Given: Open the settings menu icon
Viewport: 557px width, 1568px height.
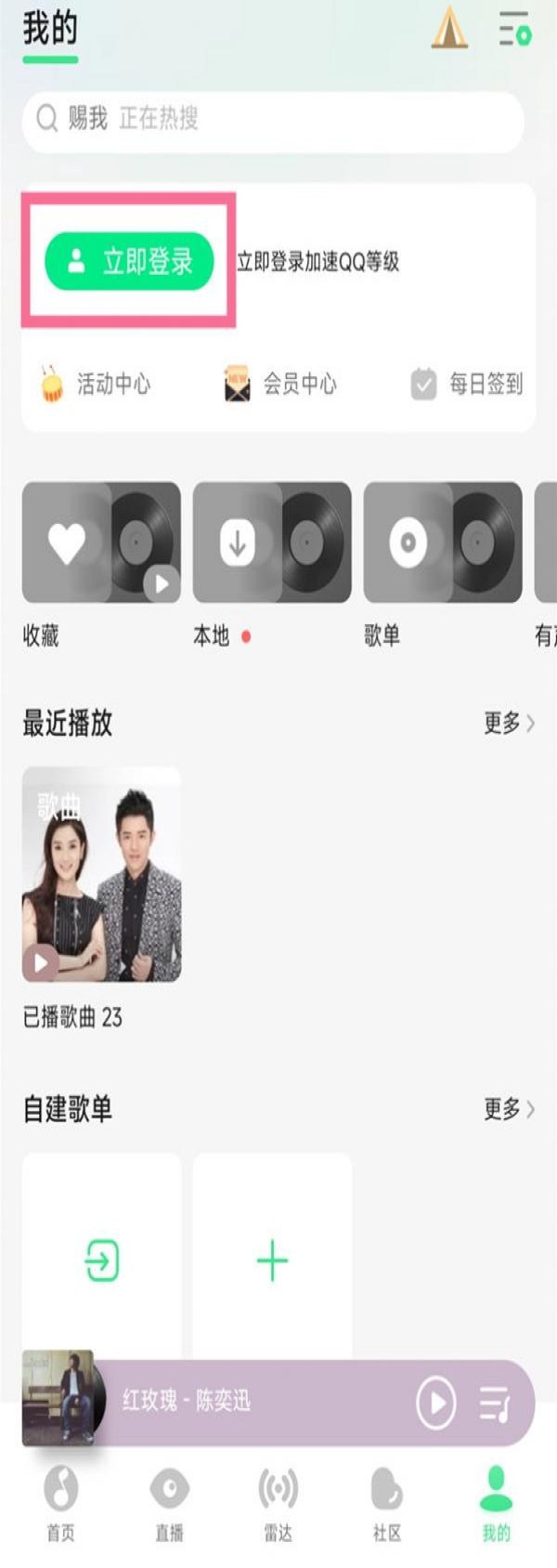Looking at the screenshot, I should click(x=513, y=30).
